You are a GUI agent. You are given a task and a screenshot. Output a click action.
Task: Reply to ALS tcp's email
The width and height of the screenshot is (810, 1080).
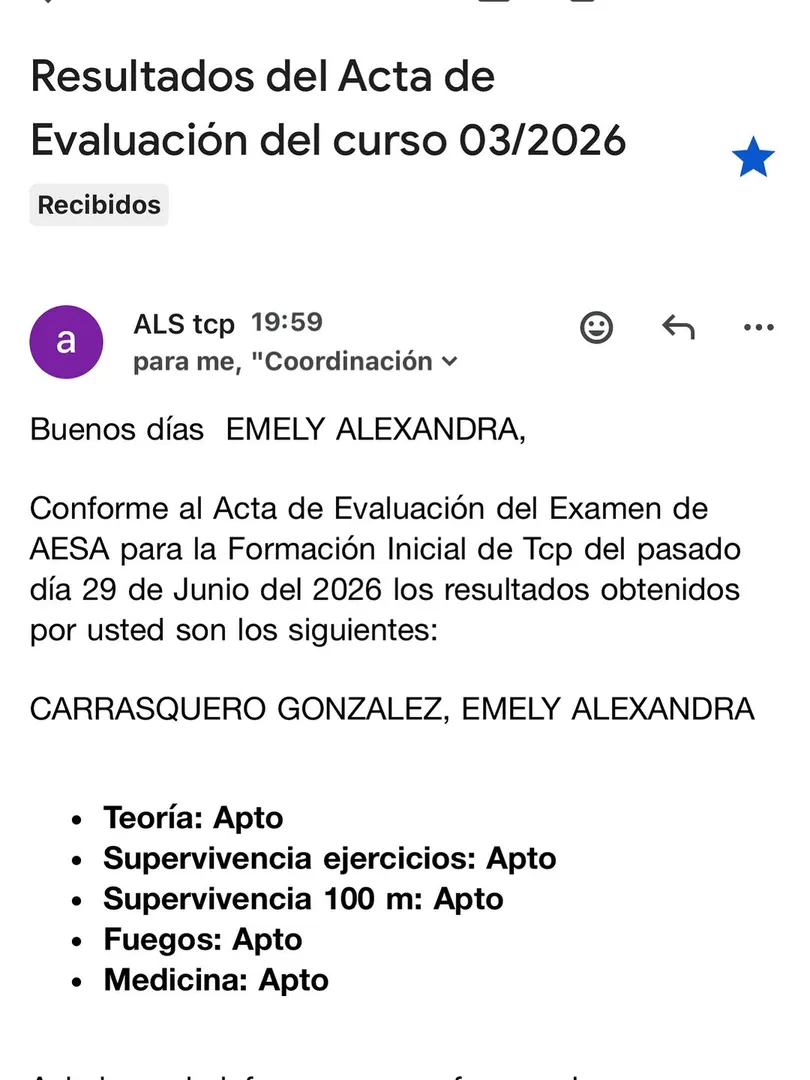(x=678, y=327)
